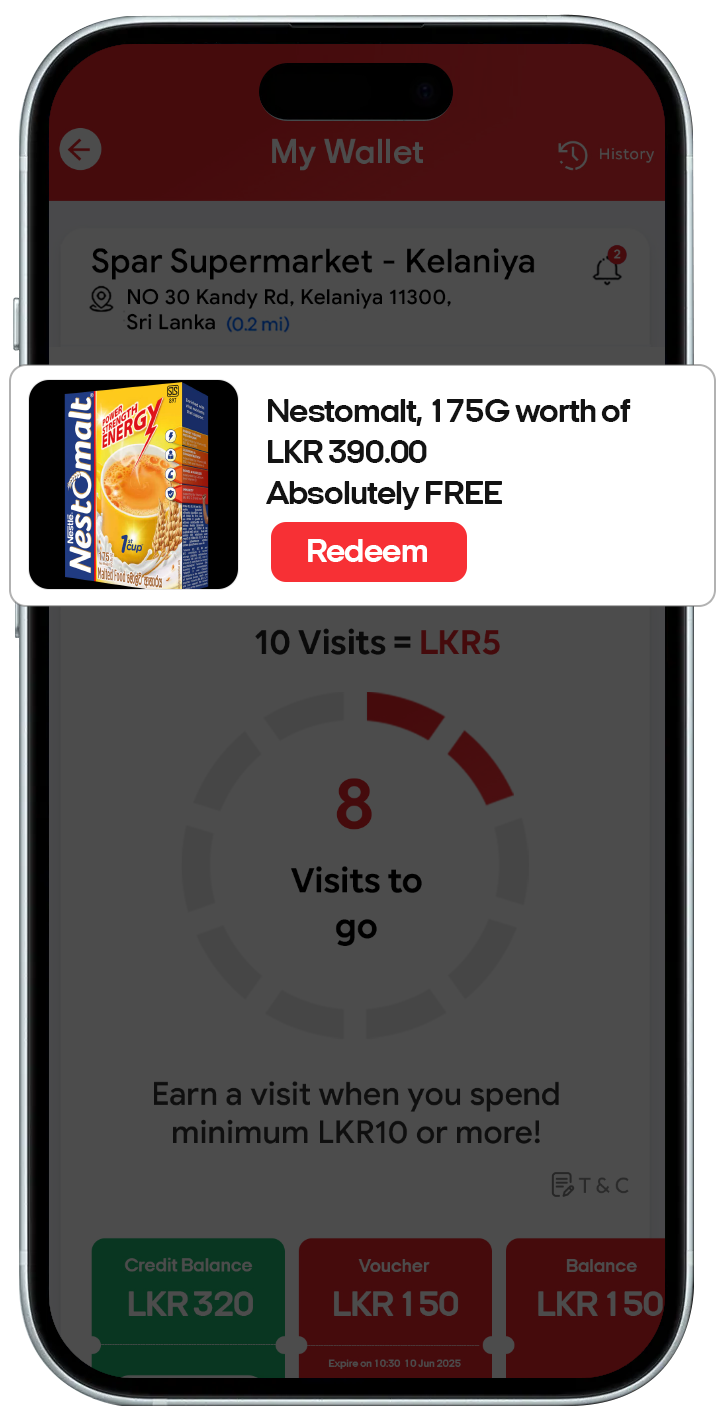Open the notifications bell
Image resolution: width=726 pixels, height=1420 pixels.
(x=607, y=268)
